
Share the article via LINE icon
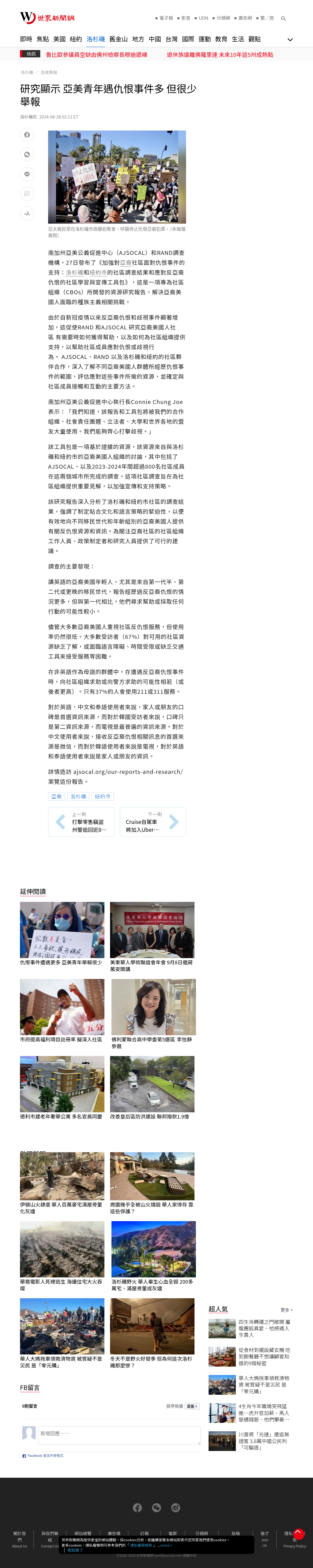coord(27,174)
